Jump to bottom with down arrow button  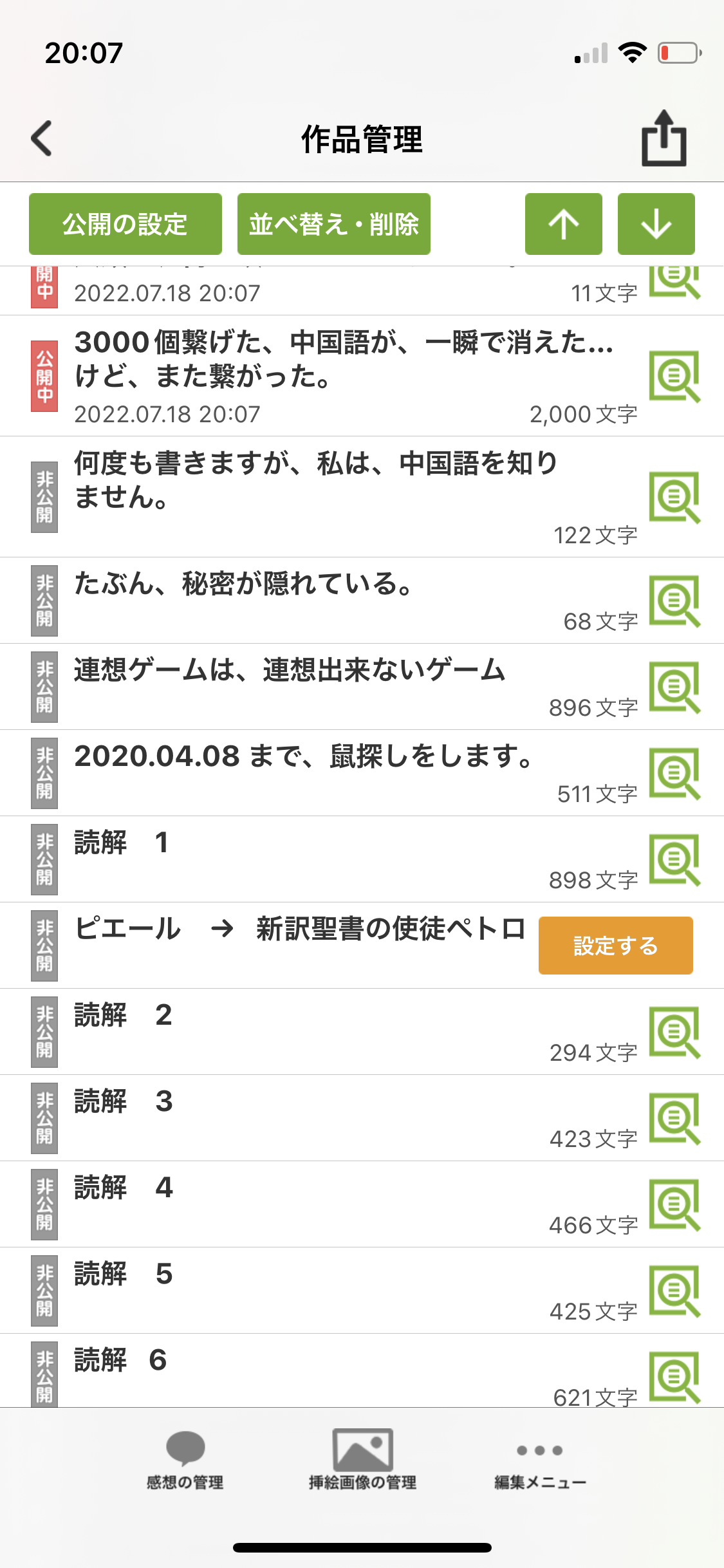click(656, 224)
